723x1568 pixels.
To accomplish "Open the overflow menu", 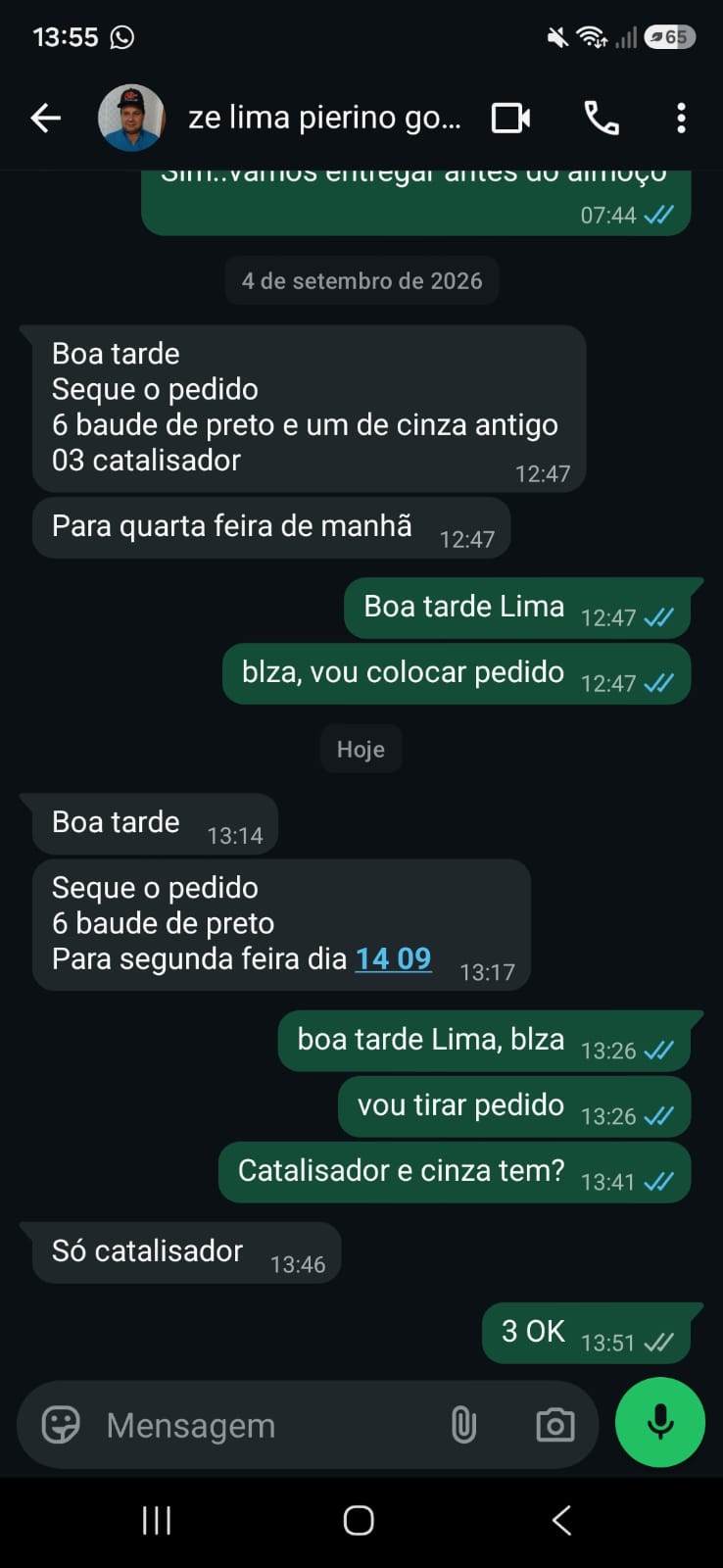I will 681,119.
